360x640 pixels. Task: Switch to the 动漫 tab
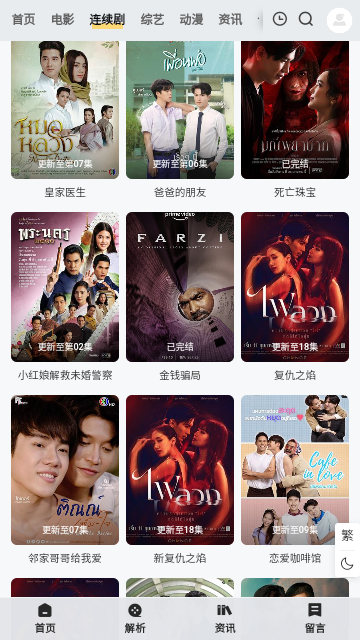[x=191, y=19]
